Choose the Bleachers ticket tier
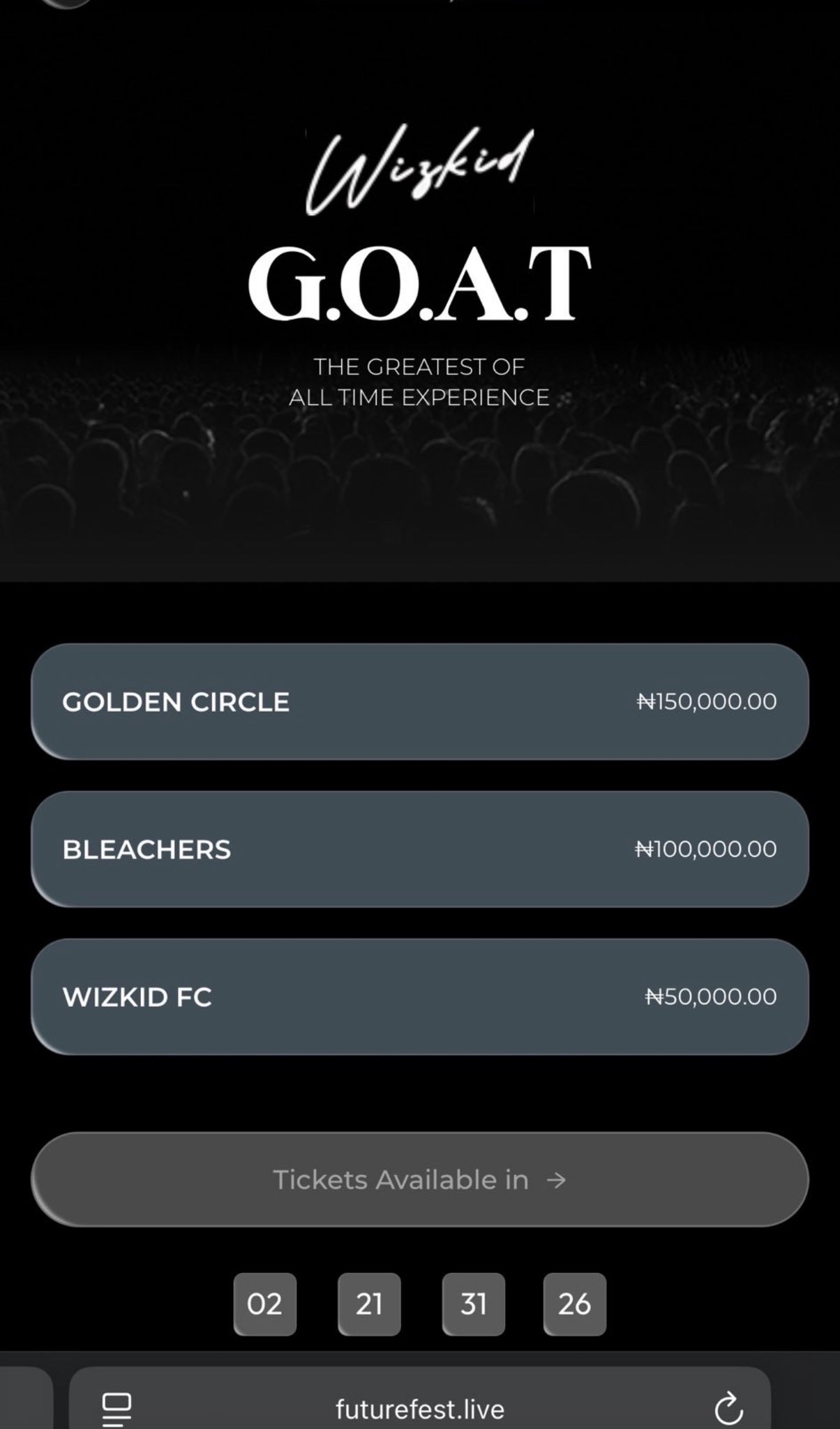The width and height of the screenshot is (840, 1429). click(x=419, y=849)
